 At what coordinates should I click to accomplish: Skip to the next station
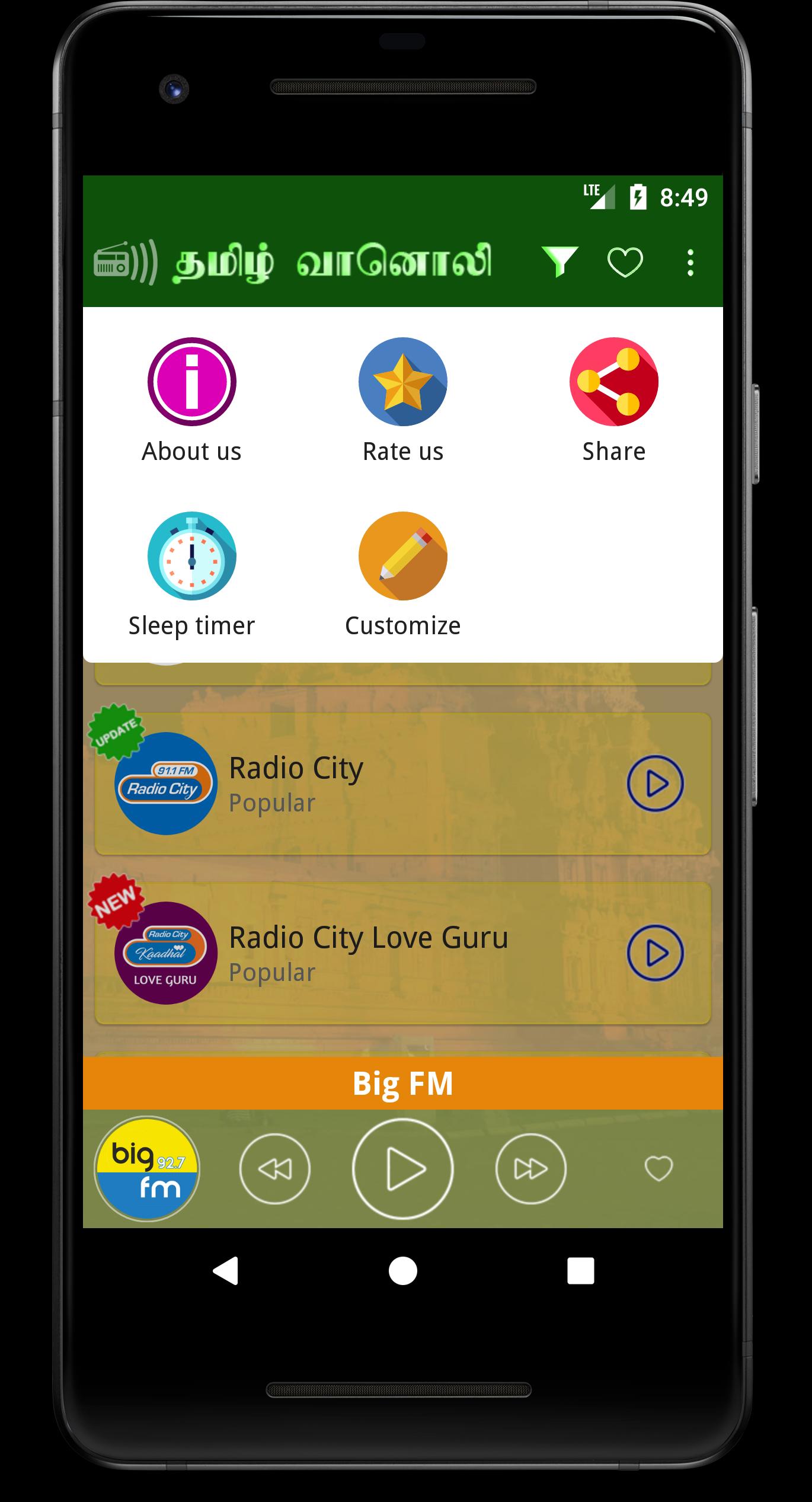pyautogui.click(x=530, y=1169)
